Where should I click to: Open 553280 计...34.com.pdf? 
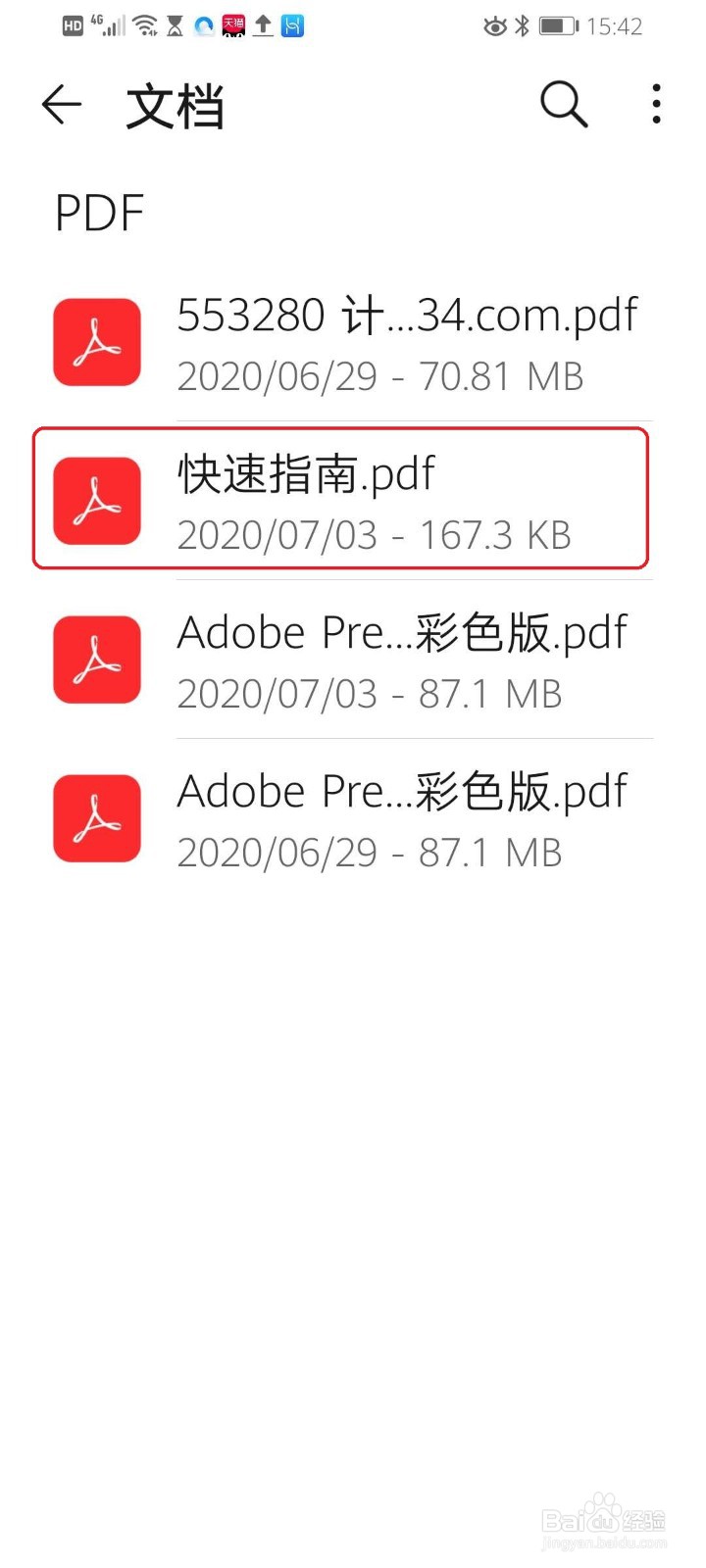point(408,315)
